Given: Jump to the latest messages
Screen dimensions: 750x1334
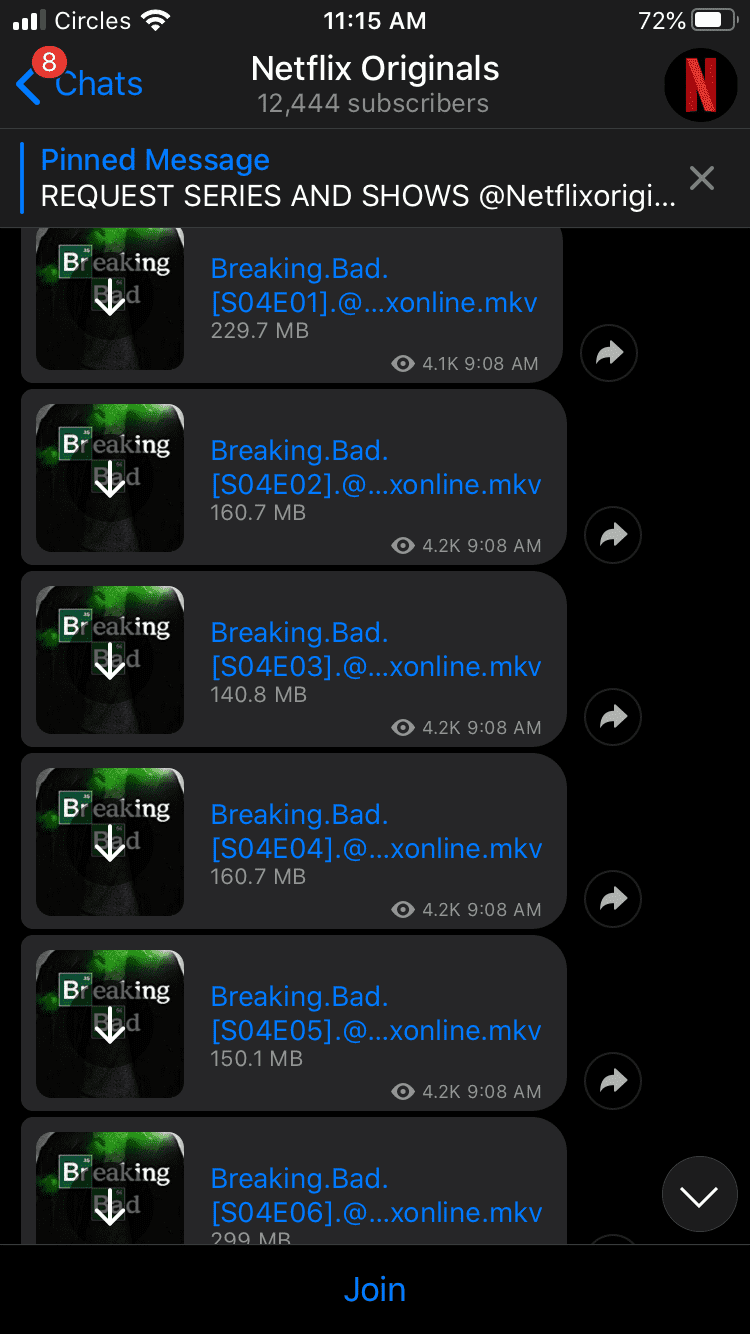Looking at the screenshot, I should [x=699, y=1195].
